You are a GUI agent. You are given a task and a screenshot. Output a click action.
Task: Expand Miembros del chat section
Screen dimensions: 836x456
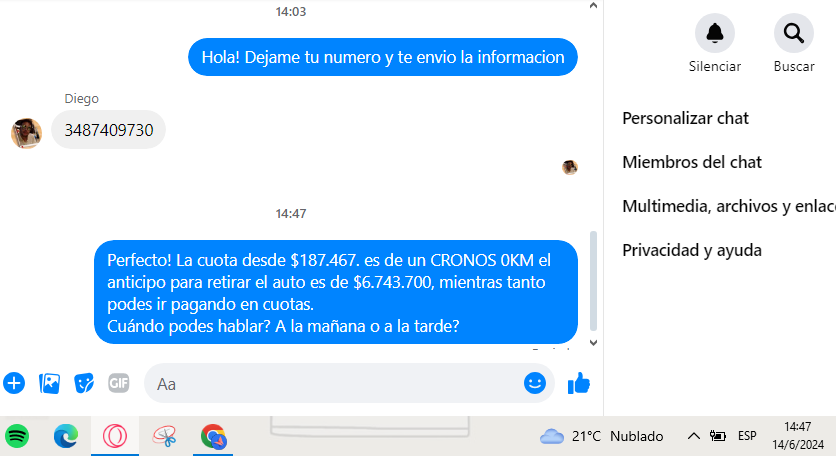click(692, 162)
